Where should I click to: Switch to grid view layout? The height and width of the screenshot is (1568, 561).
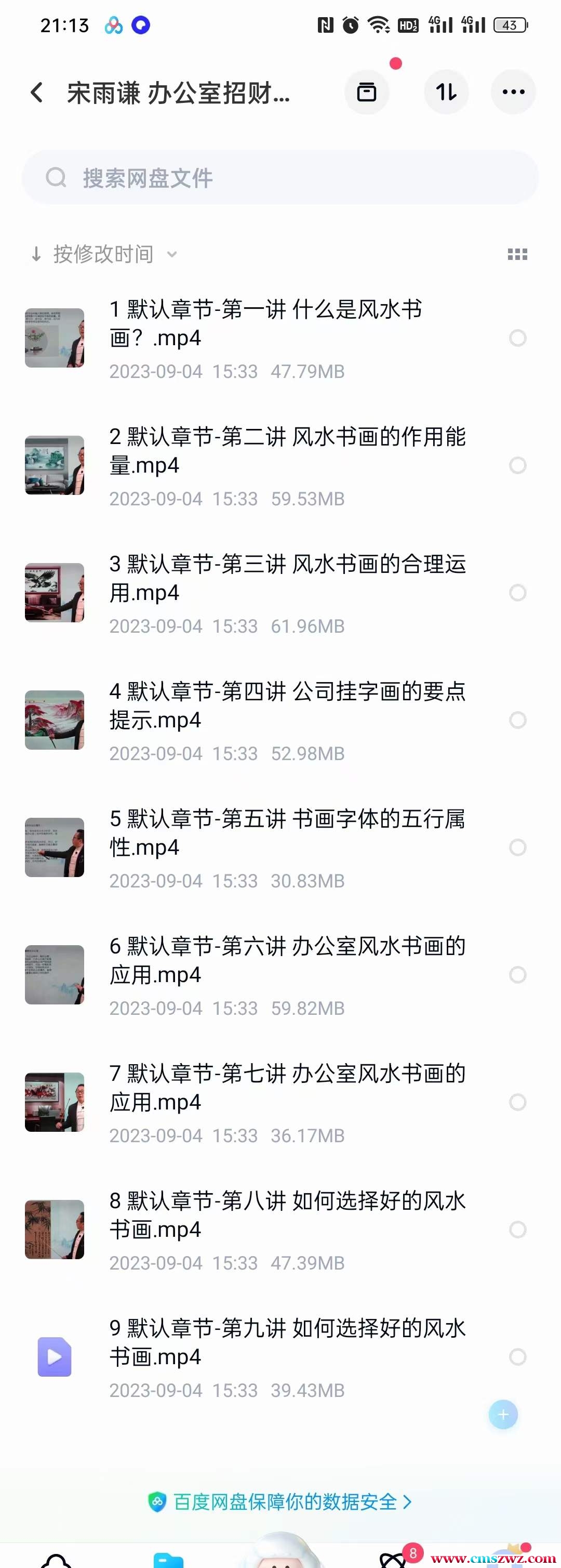pyautogui.click(x=517, y=254)
